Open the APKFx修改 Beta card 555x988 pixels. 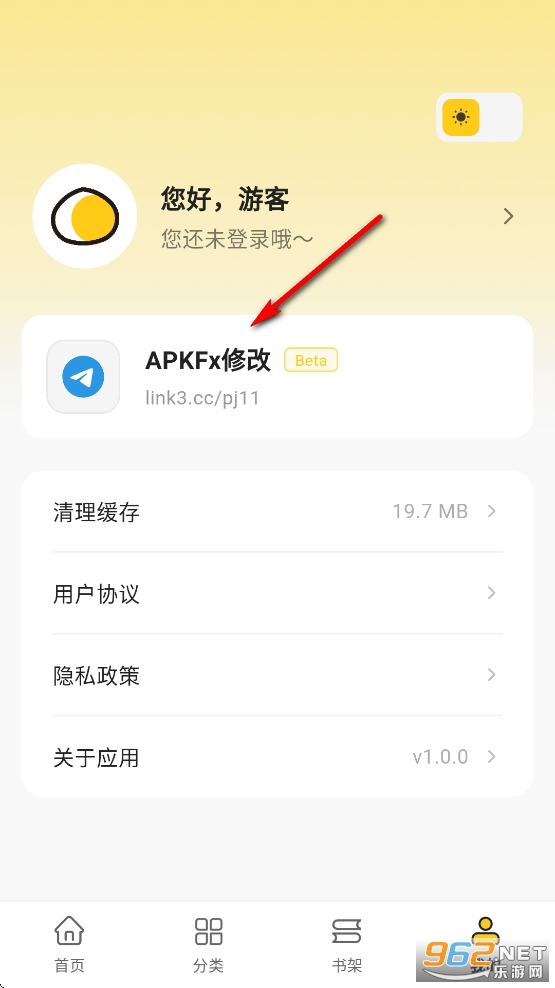click(x=277, y=376)
